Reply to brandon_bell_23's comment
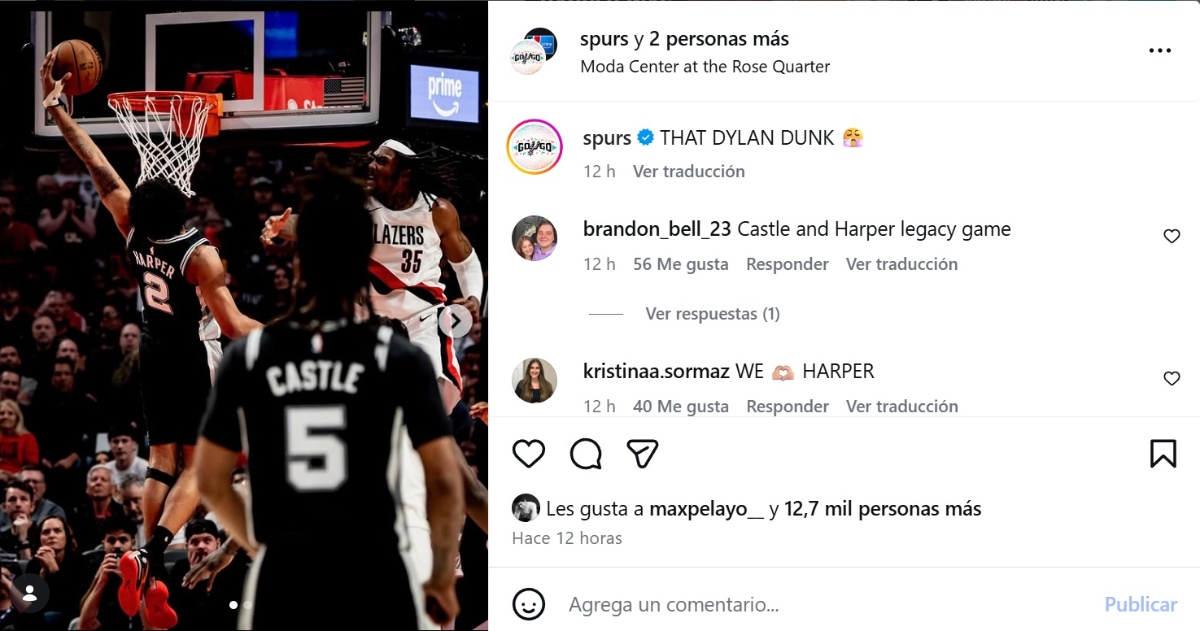Image resolution: width=1200 pixels, height=631 pixels. [x=787, y=264]
